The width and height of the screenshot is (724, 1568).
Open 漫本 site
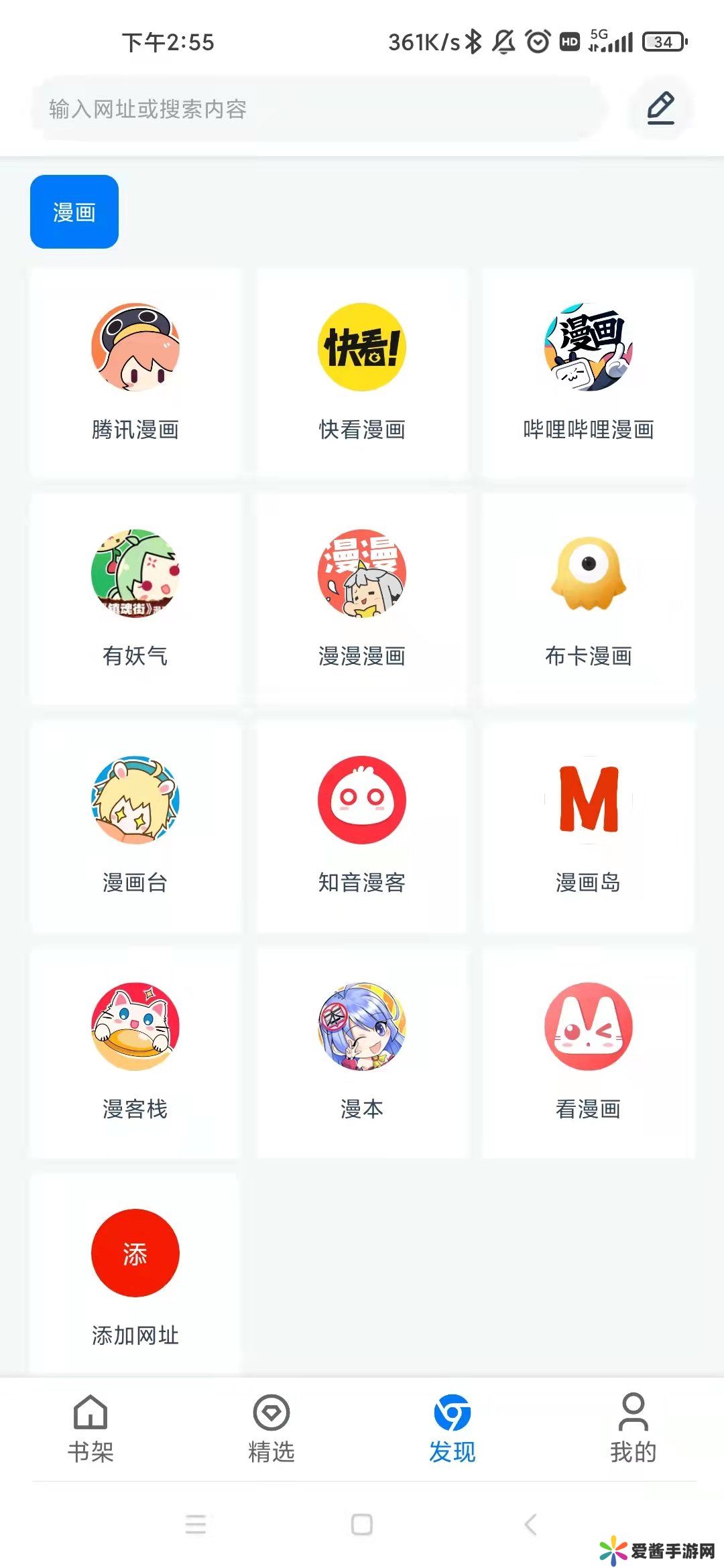tap(362, 1052)
